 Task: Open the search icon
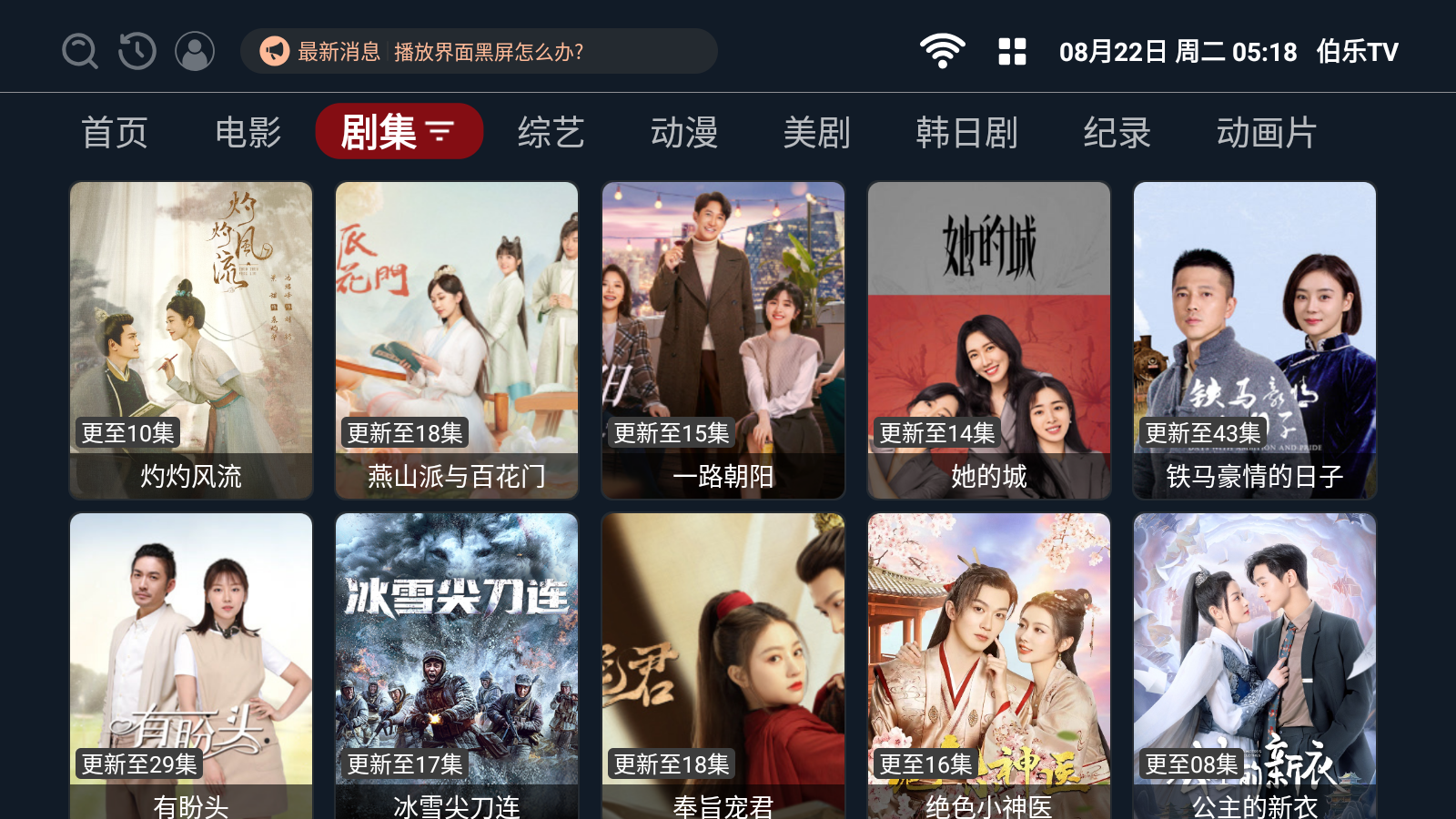tap(79, 51)
